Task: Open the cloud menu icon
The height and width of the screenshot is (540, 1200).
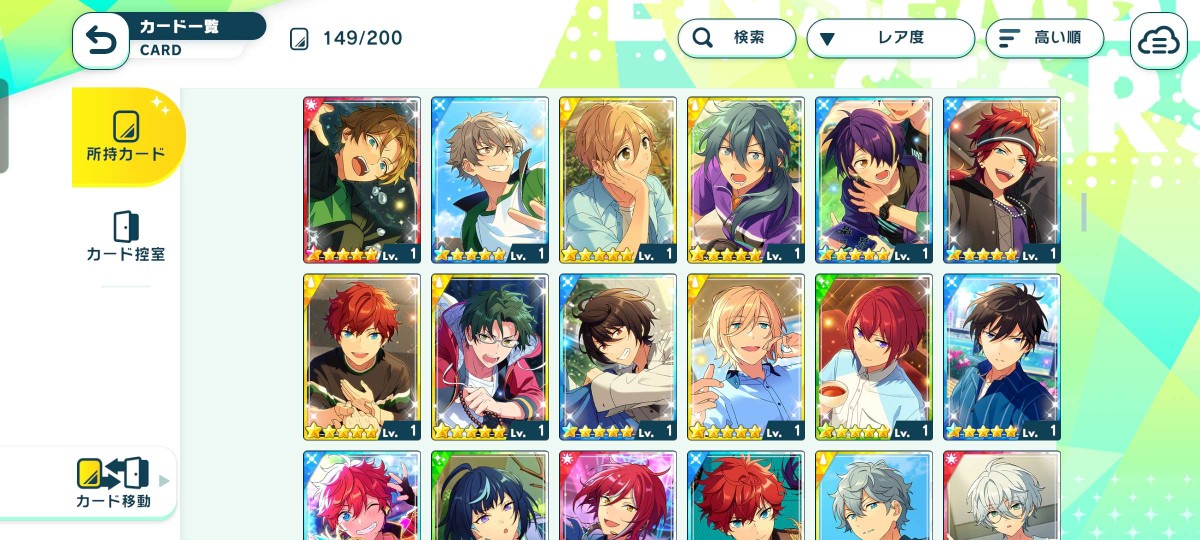Action: coord(1158,41)
